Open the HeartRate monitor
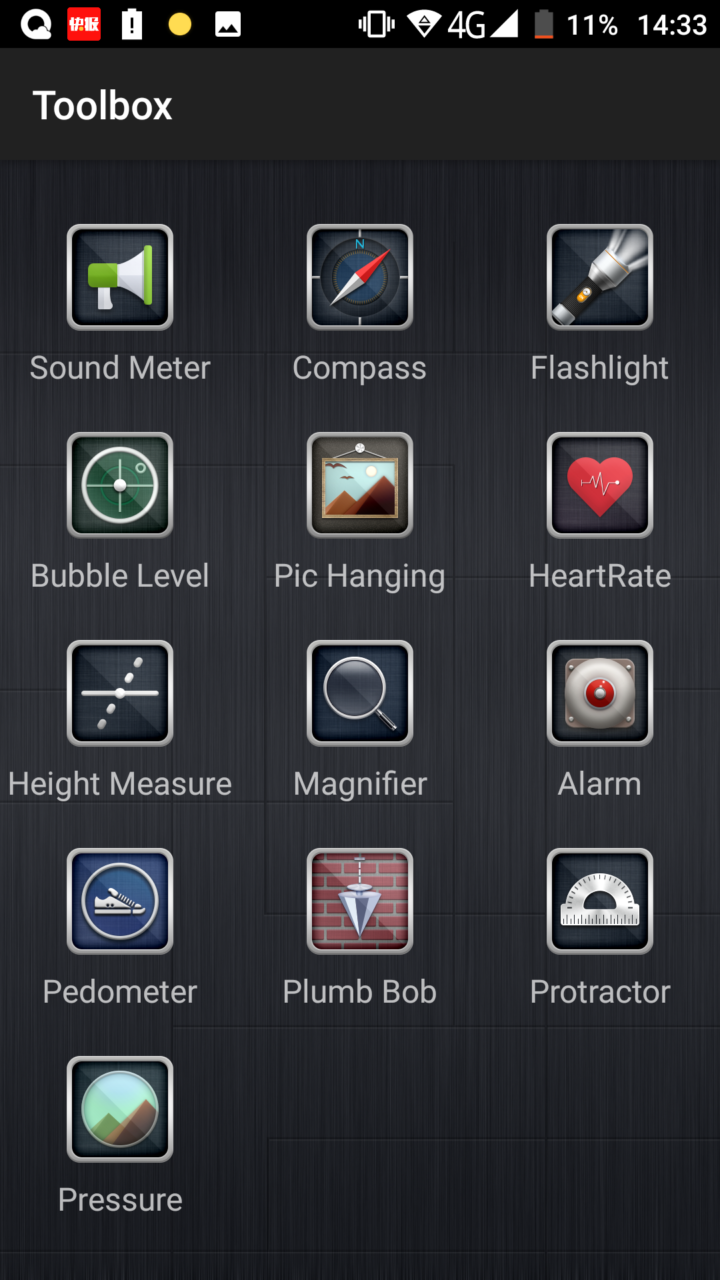Screen dimensions: 720x1280 (x=600, y=485)
